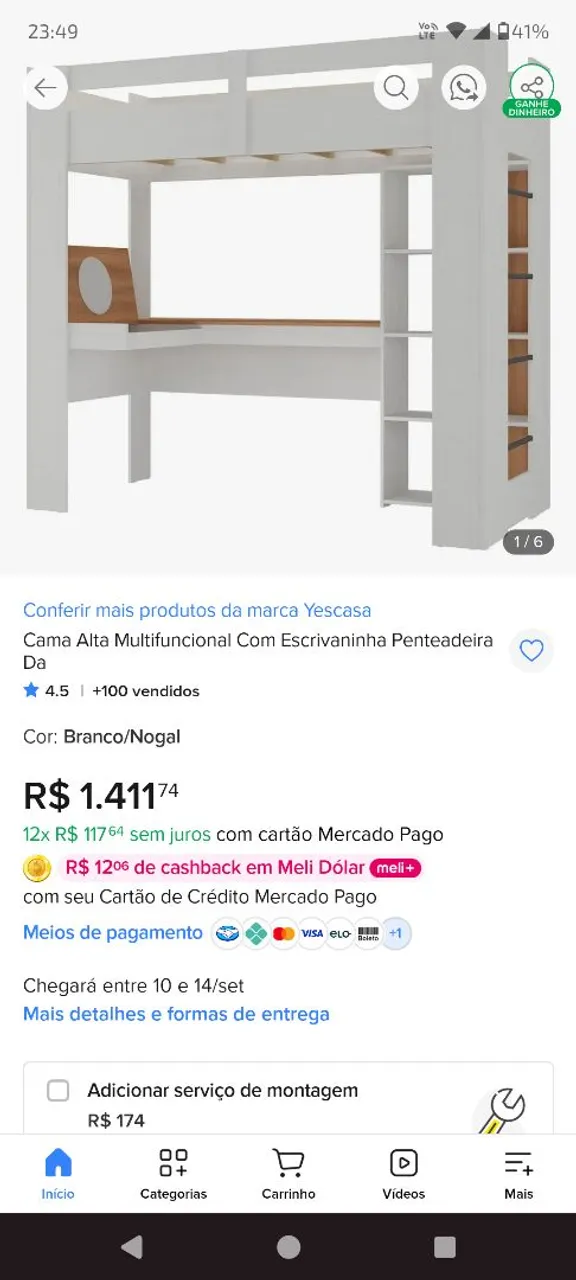Image resolution: width=576 pixels, height=1280 pixels.
Task: Switch to the Início tab
Action: click(x=58, y=1174)
